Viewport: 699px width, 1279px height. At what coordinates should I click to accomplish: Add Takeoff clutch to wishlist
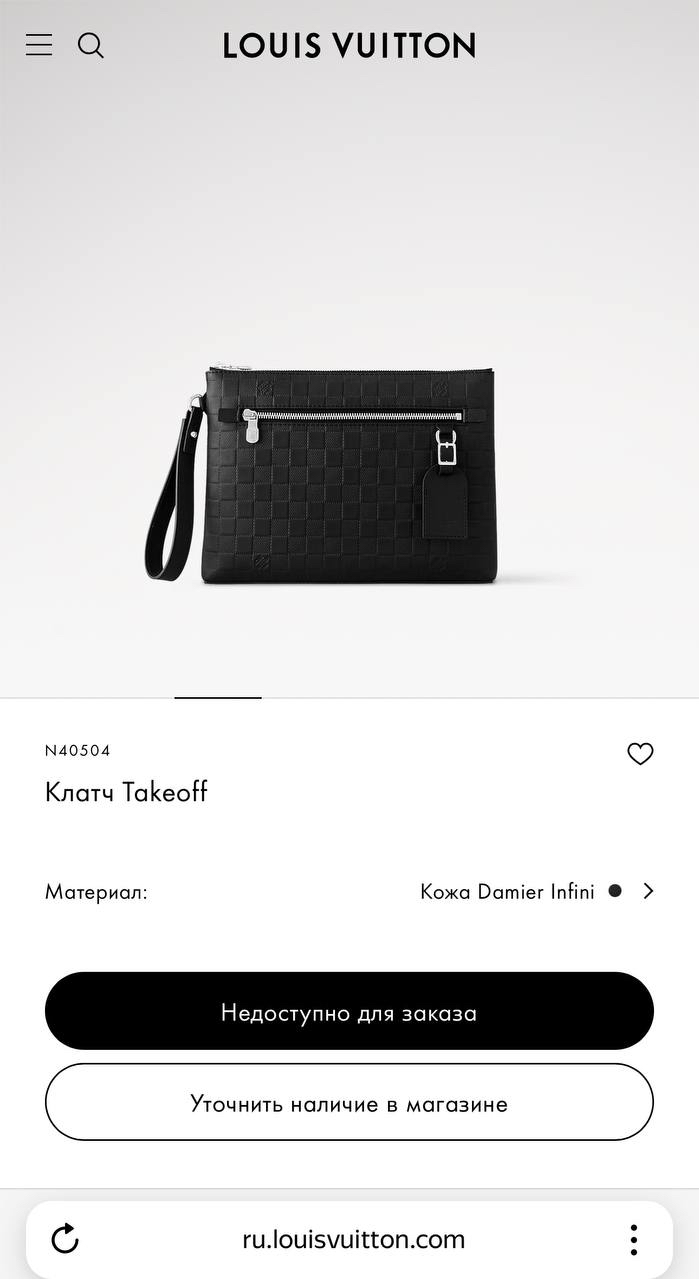click(640, 754)
